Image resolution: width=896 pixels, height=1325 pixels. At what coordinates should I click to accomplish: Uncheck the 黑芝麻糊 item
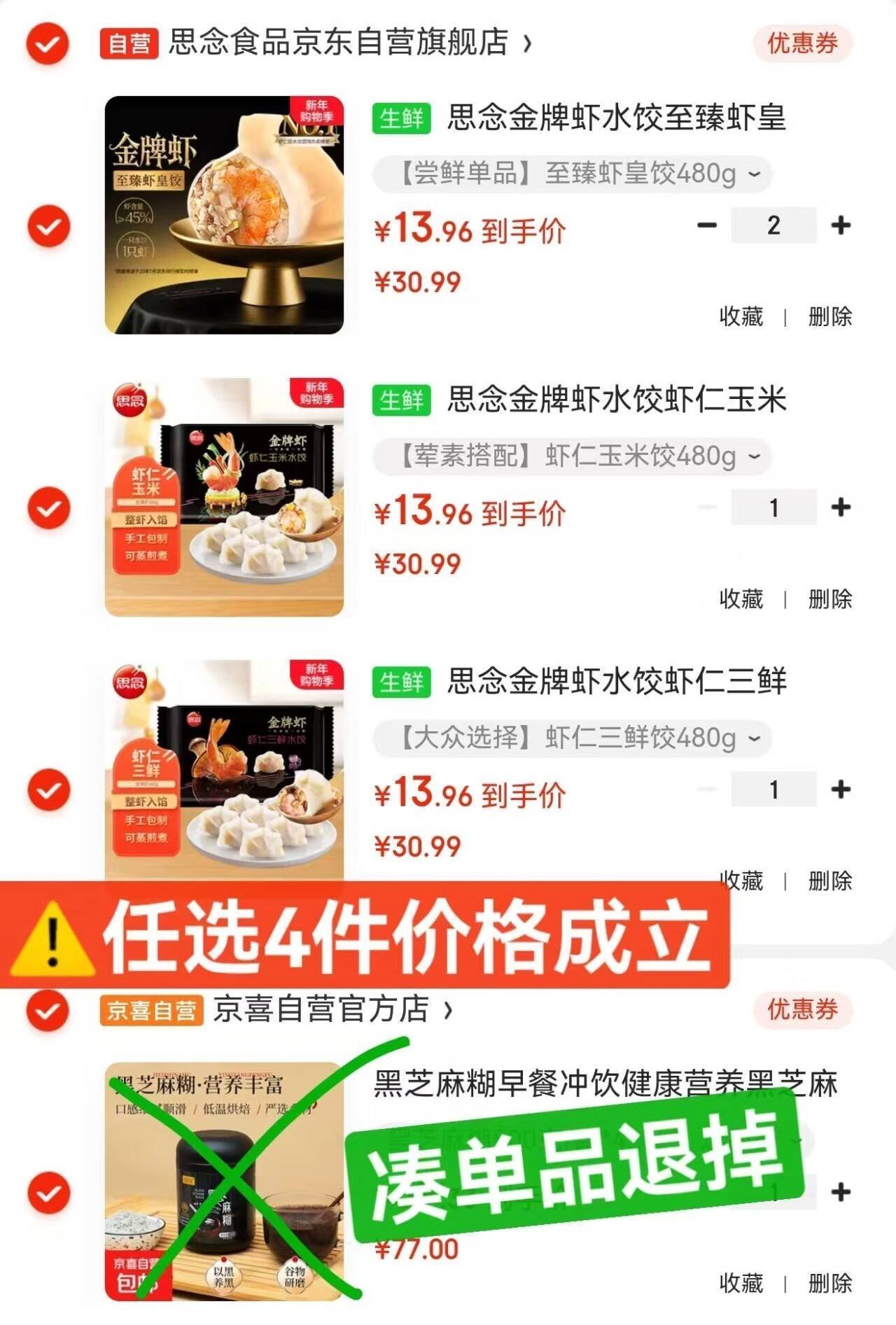48,1192
